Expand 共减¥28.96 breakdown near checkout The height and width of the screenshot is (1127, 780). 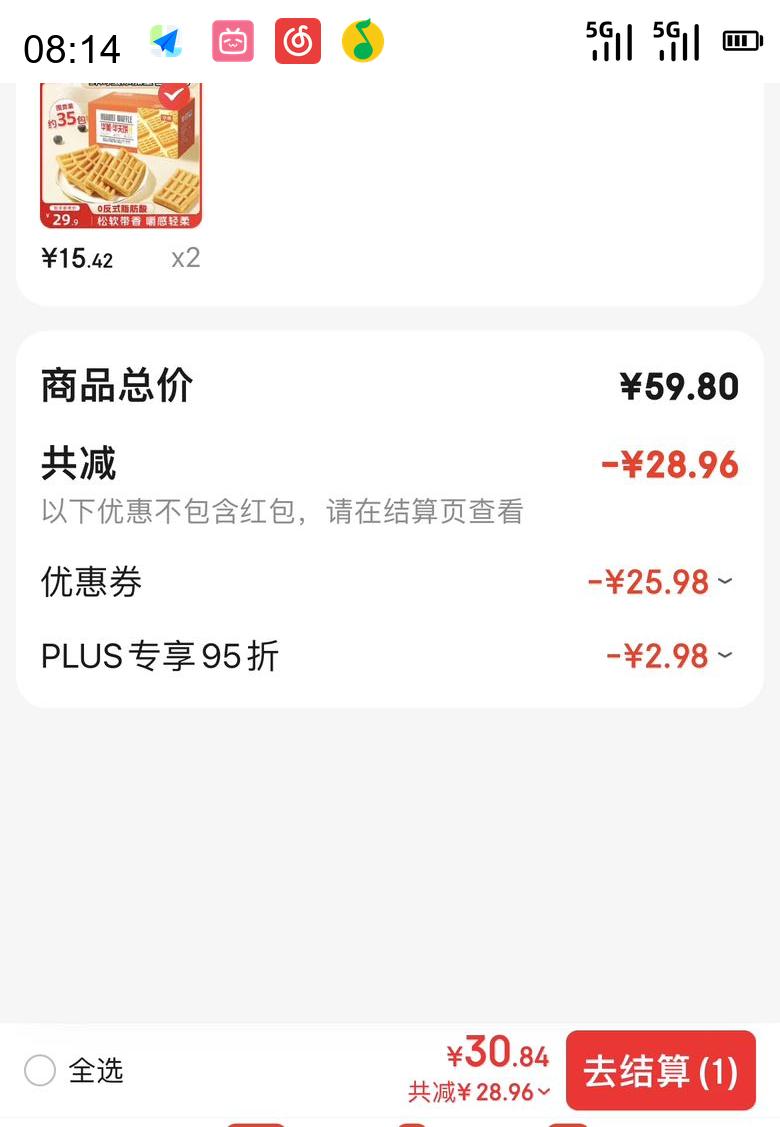[541, 1093]
